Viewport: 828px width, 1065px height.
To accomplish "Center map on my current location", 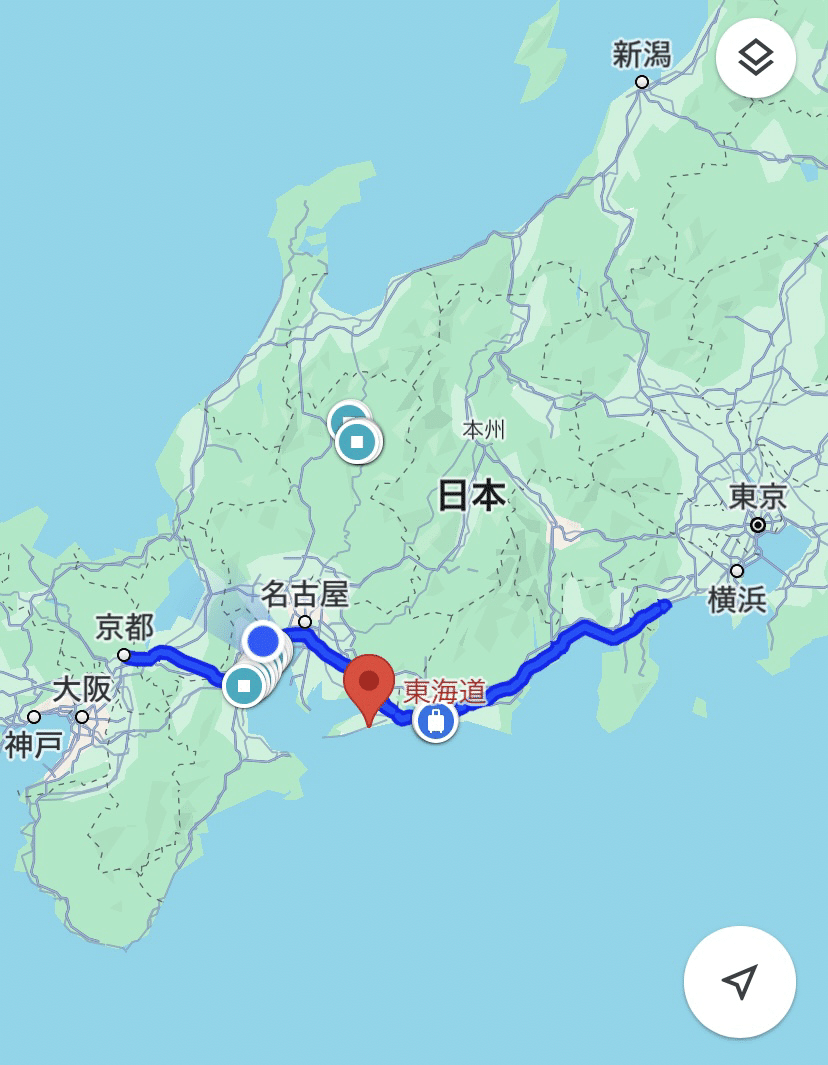I will (x=739, y=981).
